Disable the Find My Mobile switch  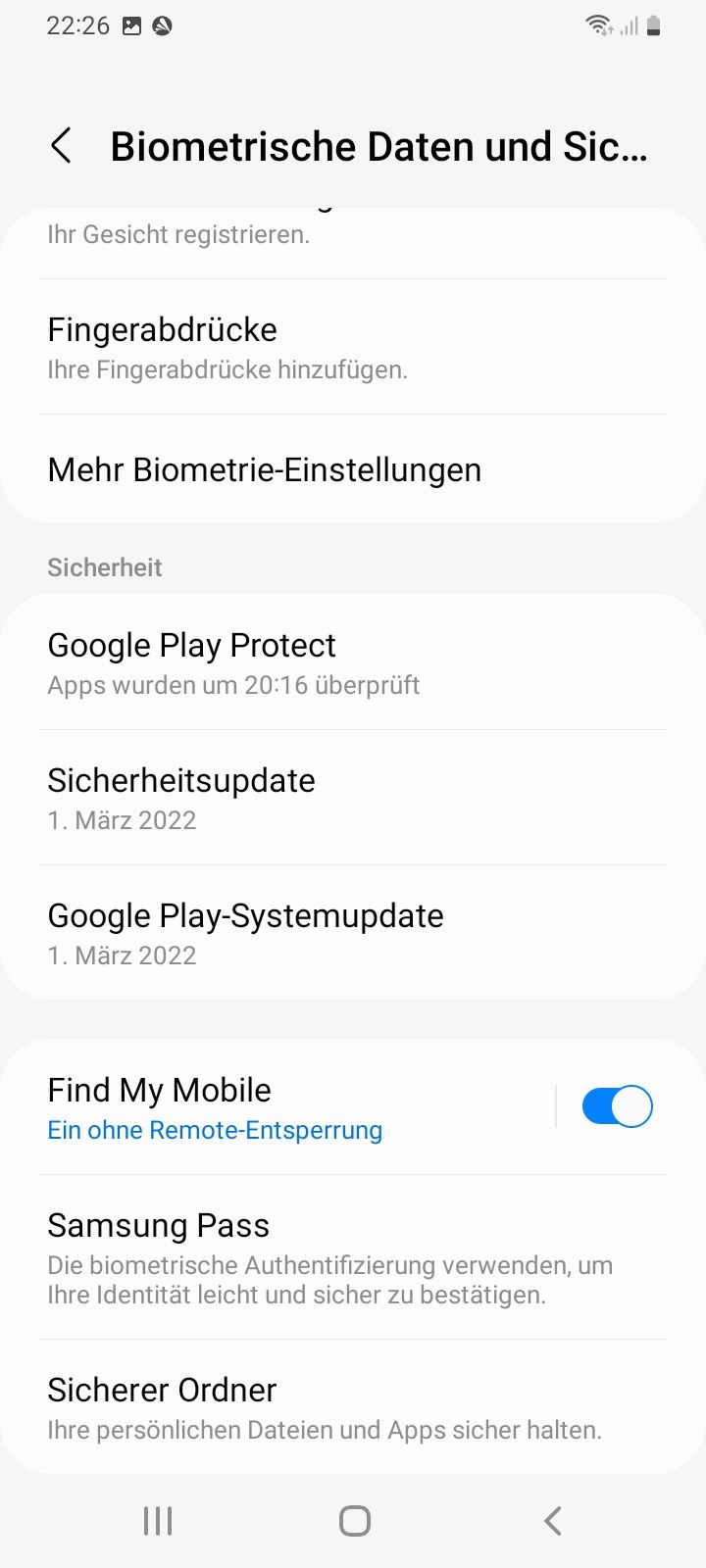coord(617,1106)
